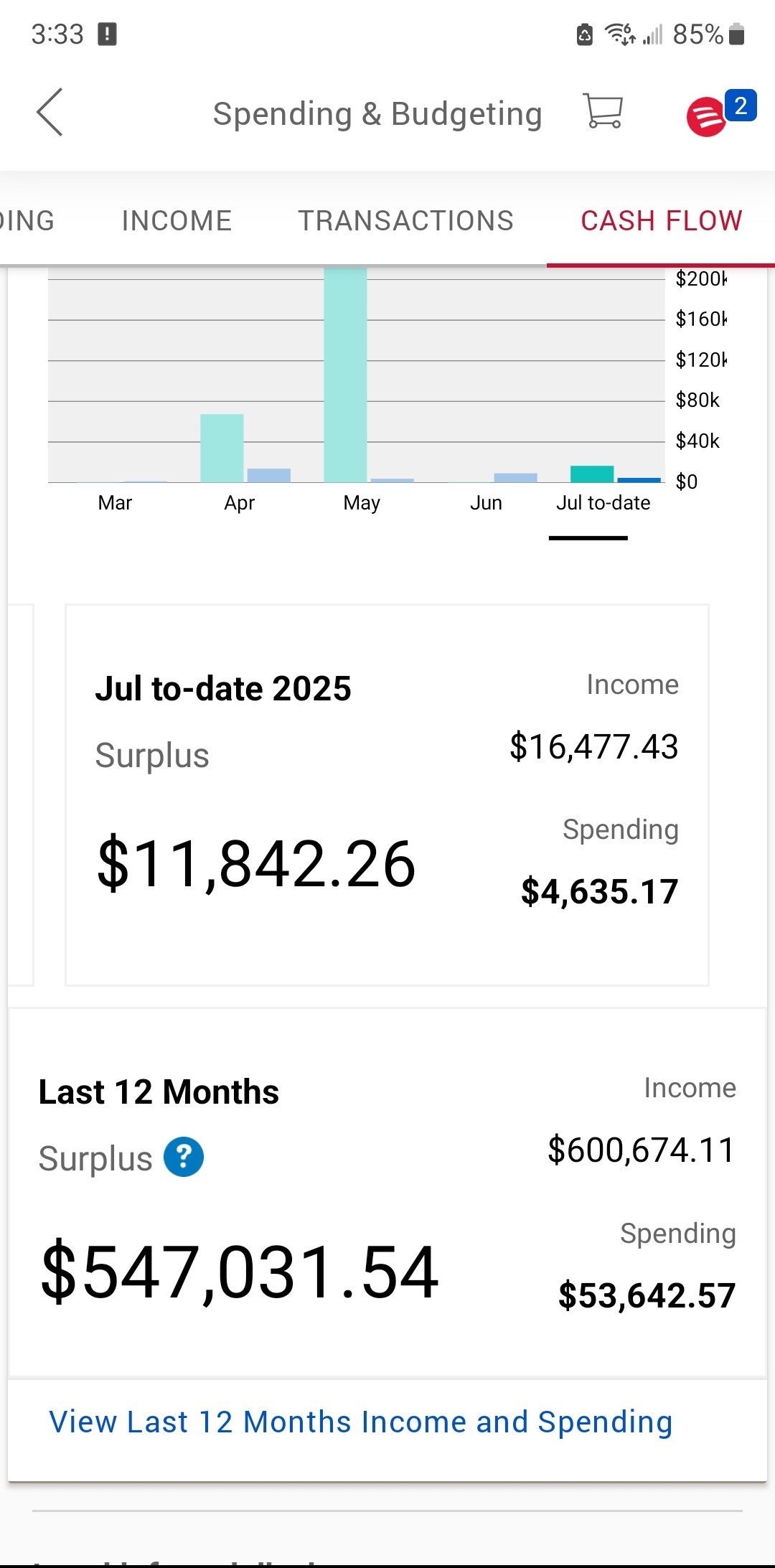Open the Surplus help question mark
This screenshot has width=775, height=1568.
pos(184,1157)
